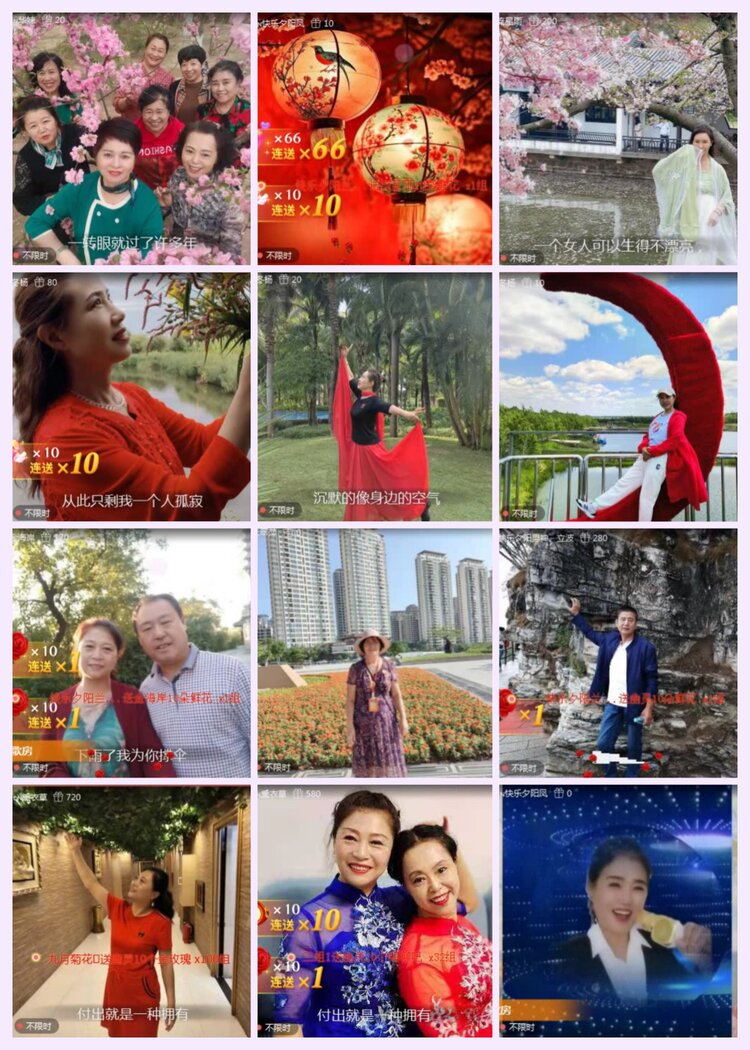Toggle 不限时 on the lantern stream
750x1050 pixels.
point(280,254)
